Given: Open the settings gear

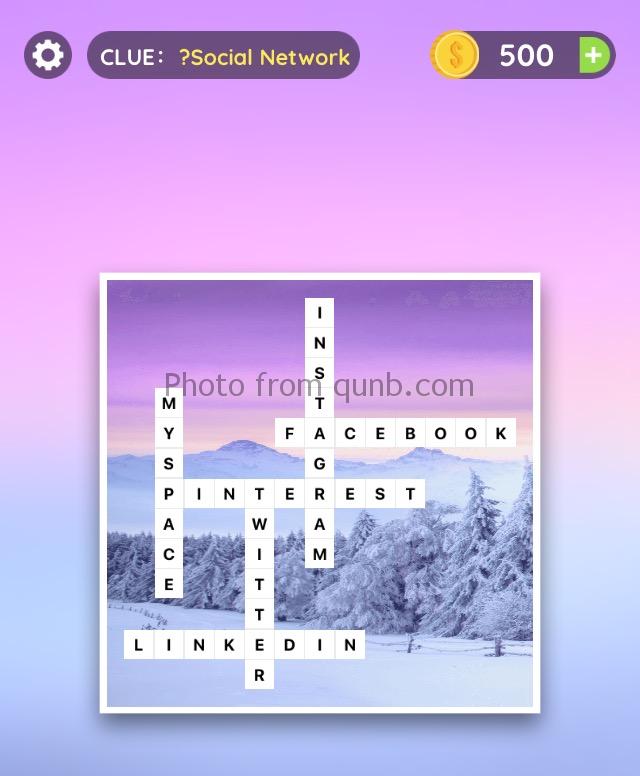Looking at the screenshot, I should pyautogui.click(x=48, y=55).
